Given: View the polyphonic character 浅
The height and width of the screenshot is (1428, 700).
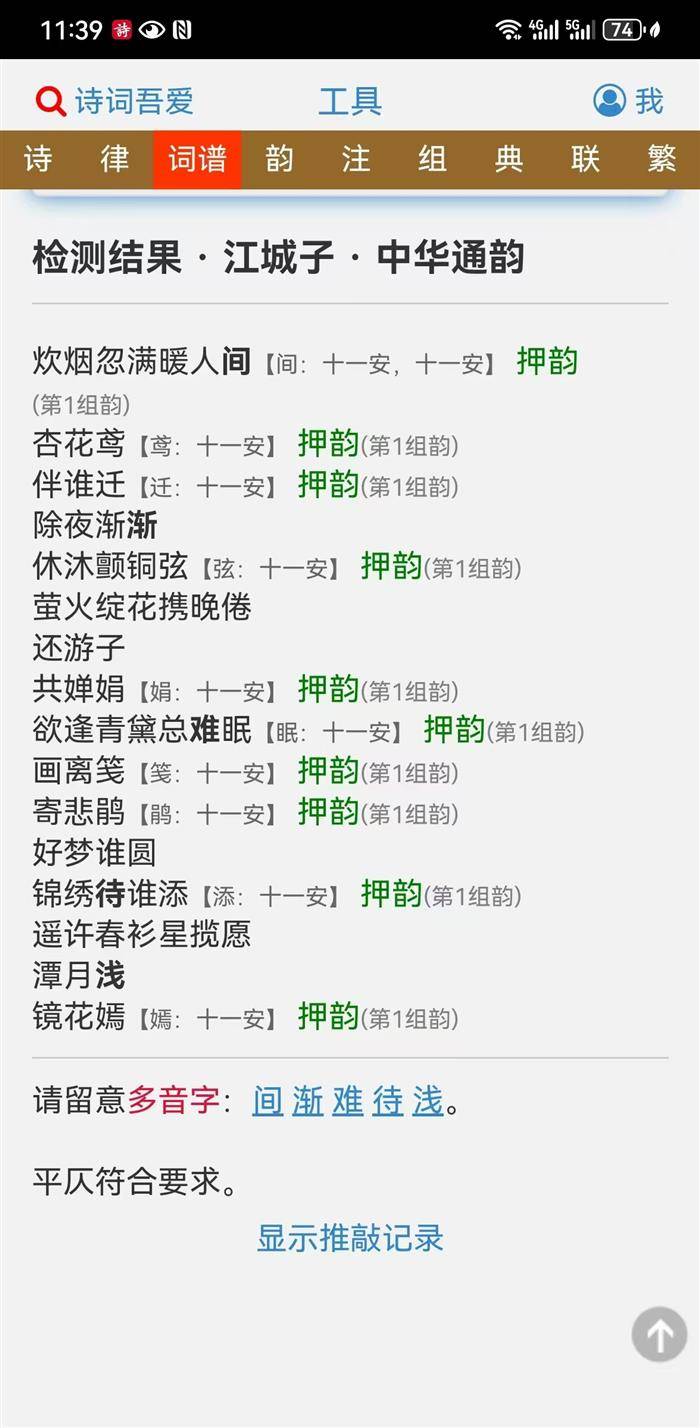Looking at the screenshot, I should point(428,1101).
